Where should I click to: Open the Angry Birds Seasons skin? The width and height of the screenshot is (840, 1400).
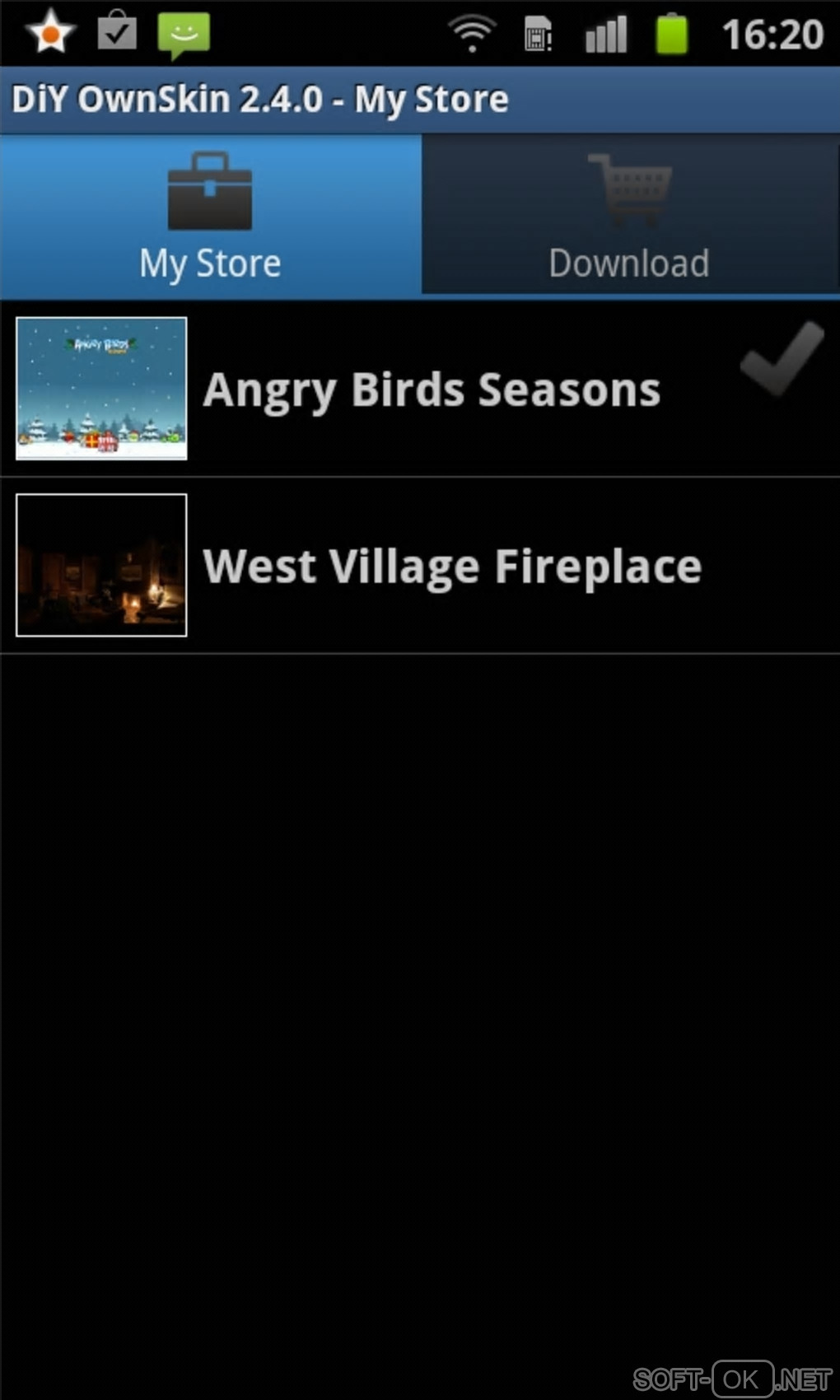point(432,390)
